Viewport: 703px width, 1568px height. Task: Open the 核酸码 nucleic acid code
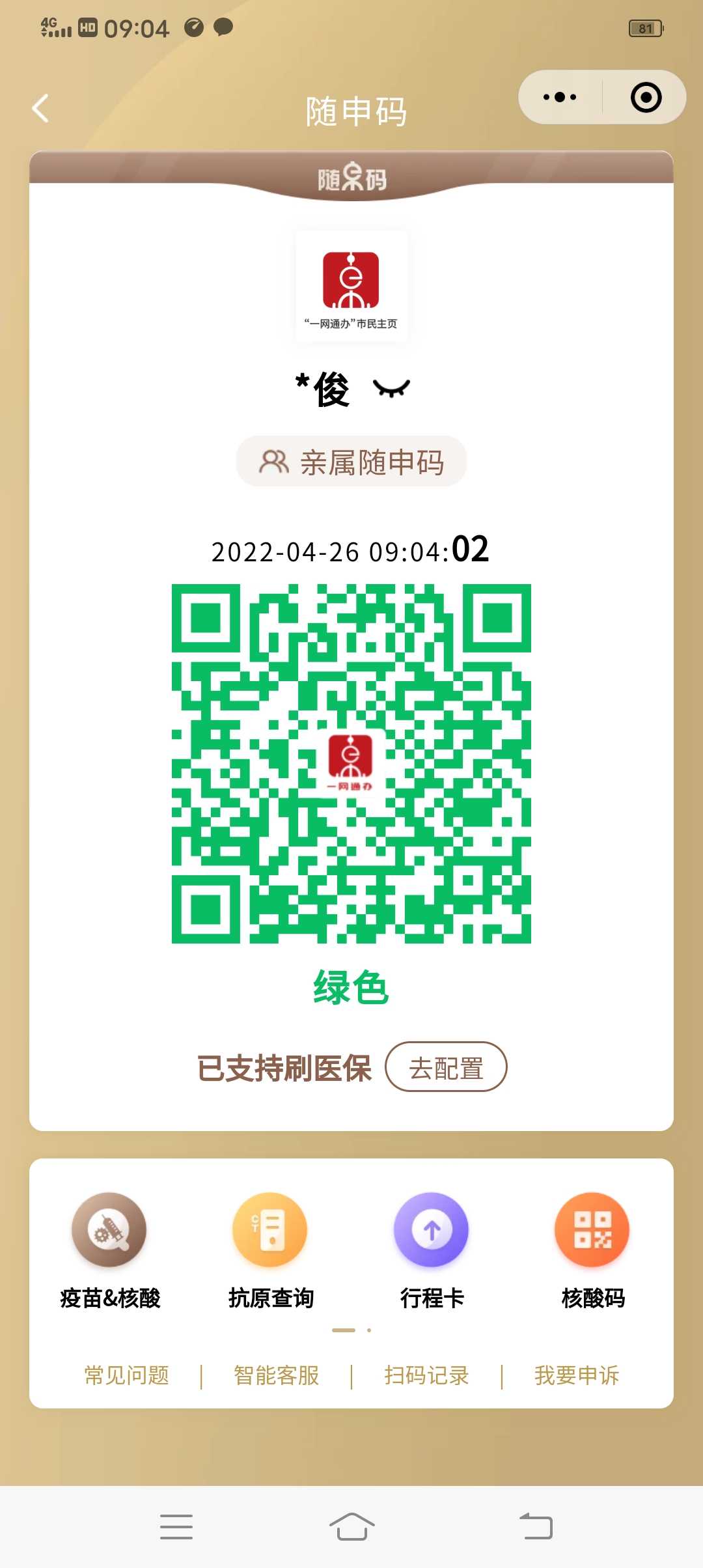(592, 1250)
